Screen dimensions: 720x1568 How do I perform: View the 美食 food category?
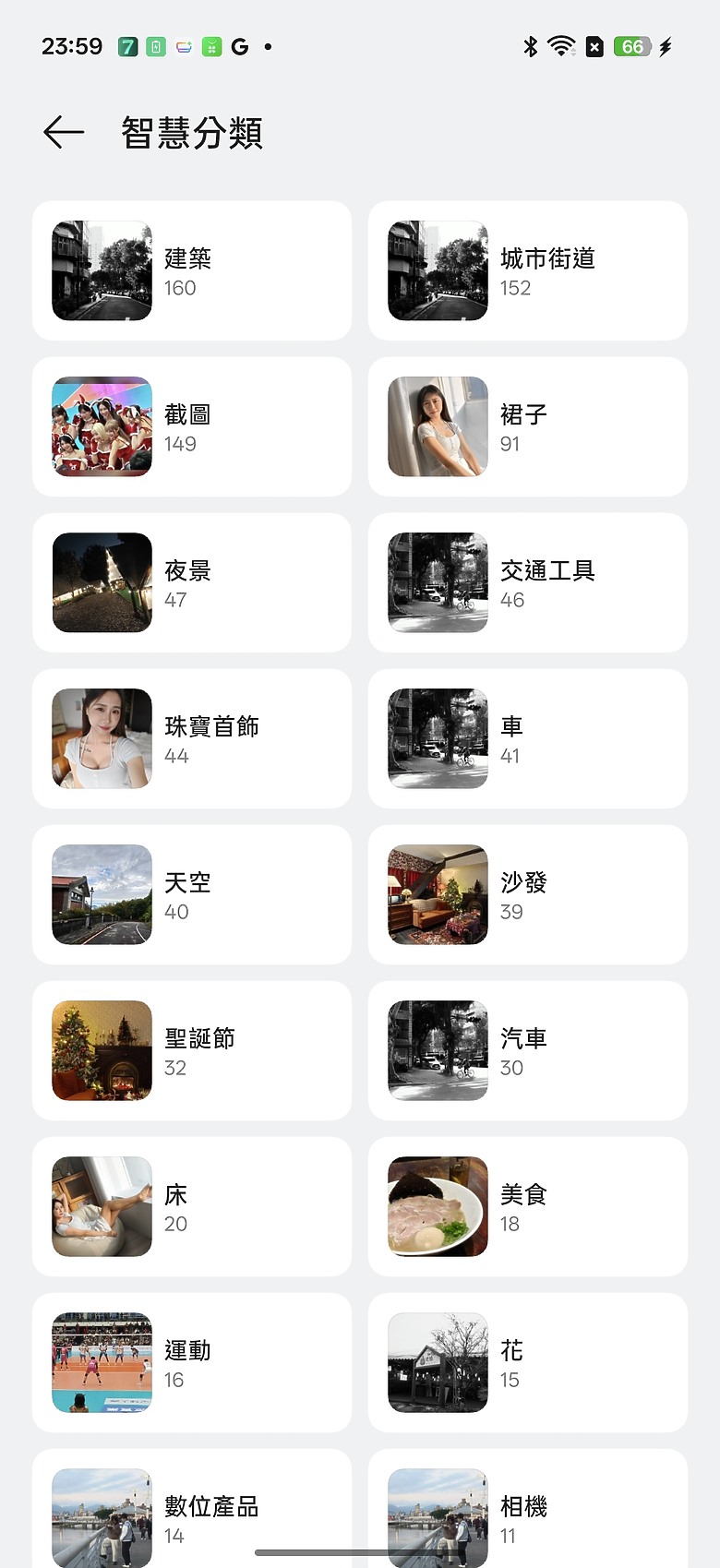pyautogui.click(x=527, y=1206)
